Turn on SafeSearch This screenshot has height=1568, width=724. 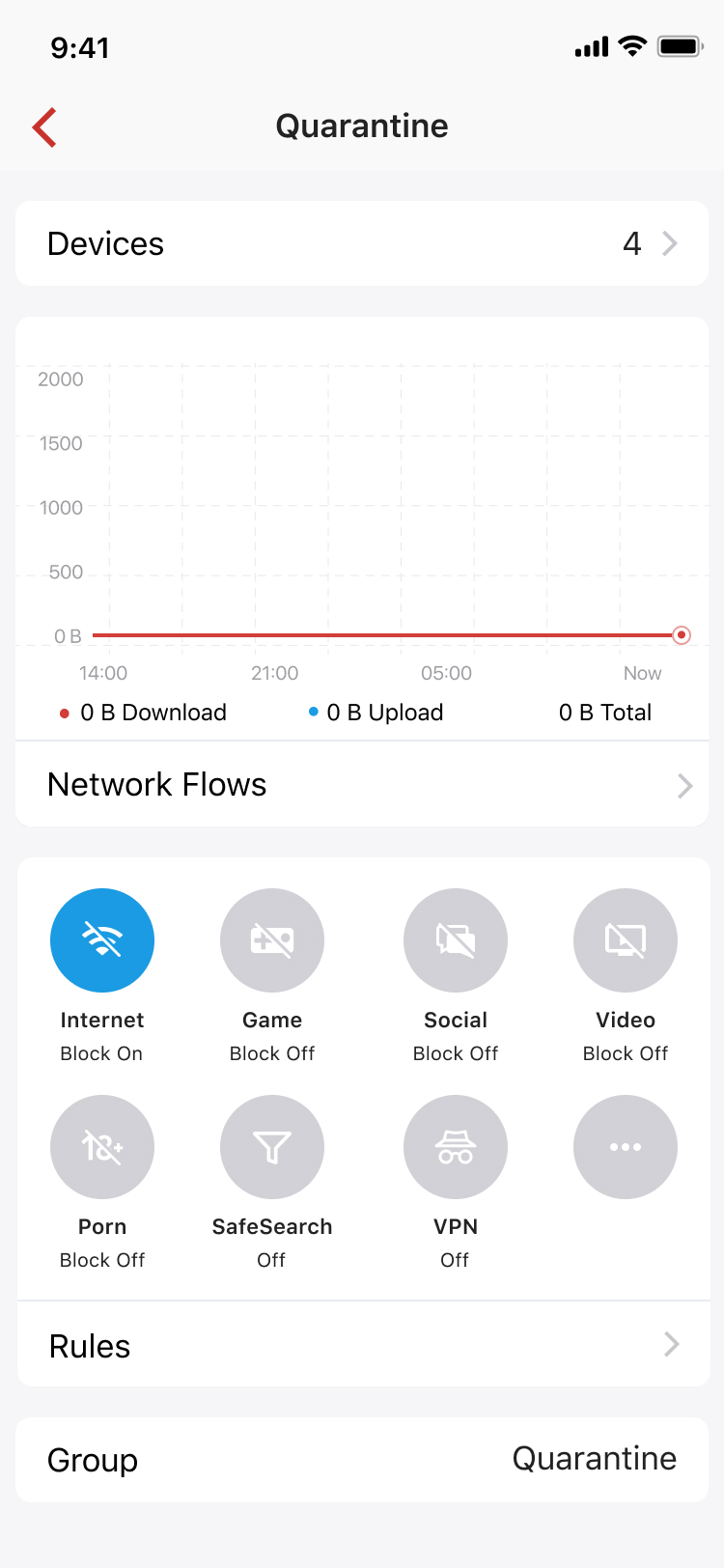click(x=272, y=1147)
